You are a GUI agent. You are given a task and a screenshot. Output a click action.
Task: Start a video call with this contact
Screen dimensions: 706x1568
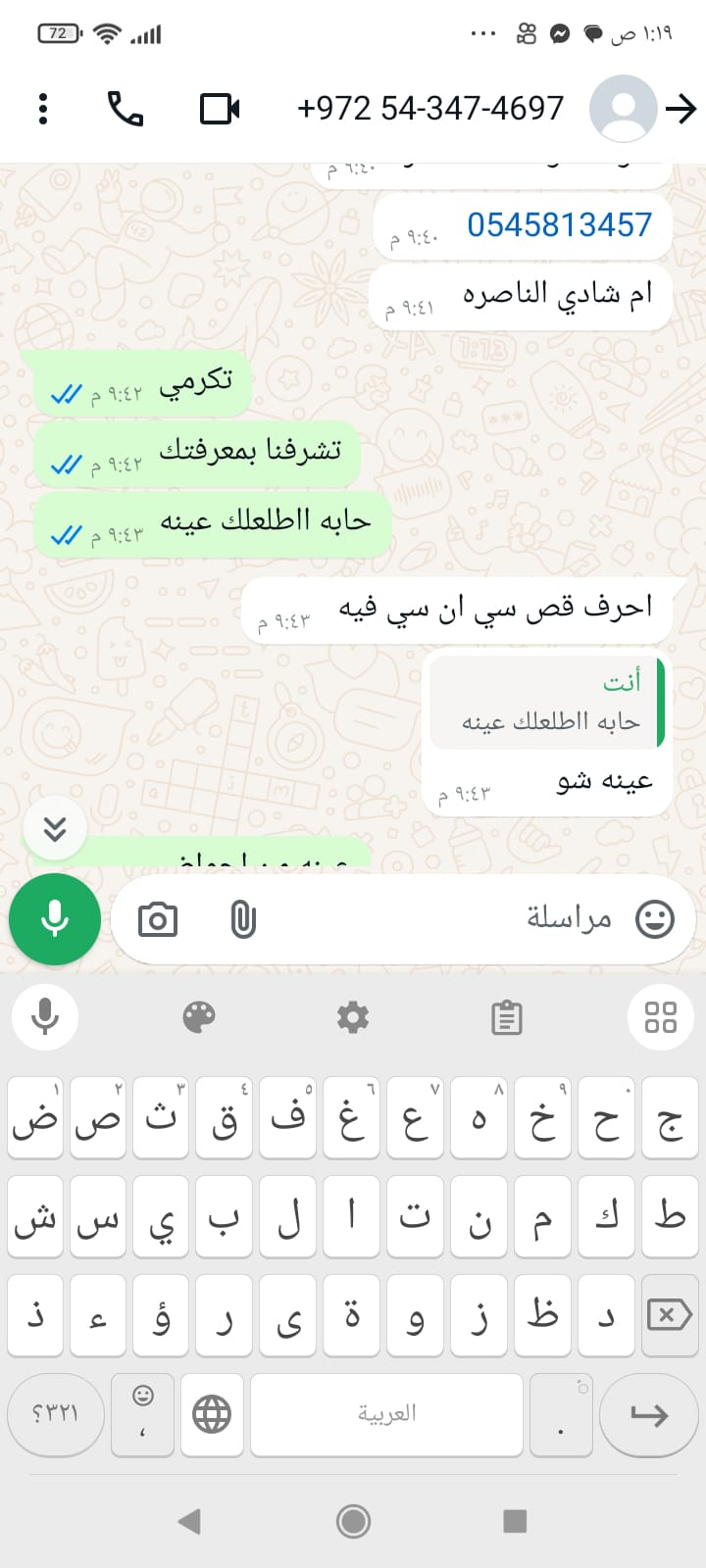[x=220, y=109]
